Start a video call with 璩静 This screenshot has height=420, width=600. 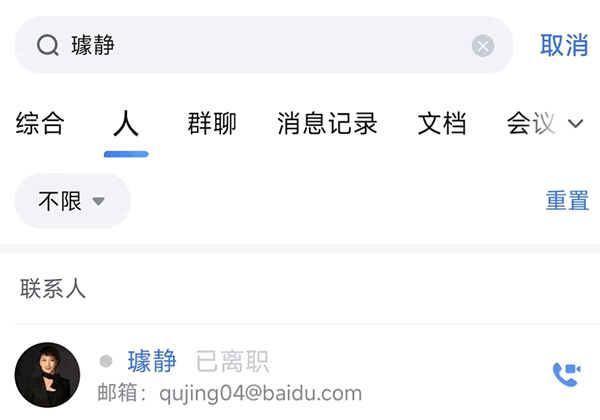(566, 375)
